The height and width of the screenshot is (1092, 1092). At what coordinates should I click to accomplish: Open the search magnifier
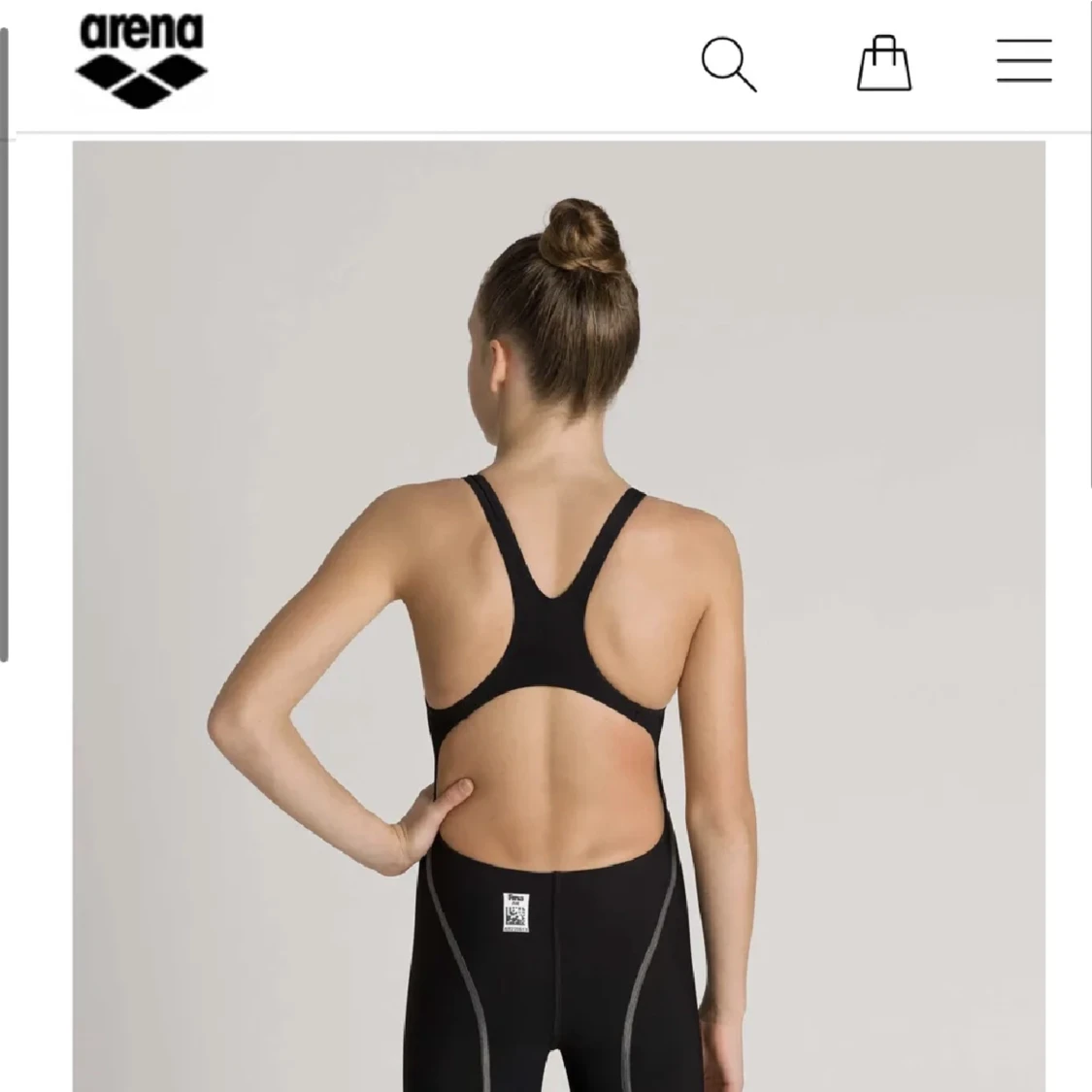click(728, 64)
